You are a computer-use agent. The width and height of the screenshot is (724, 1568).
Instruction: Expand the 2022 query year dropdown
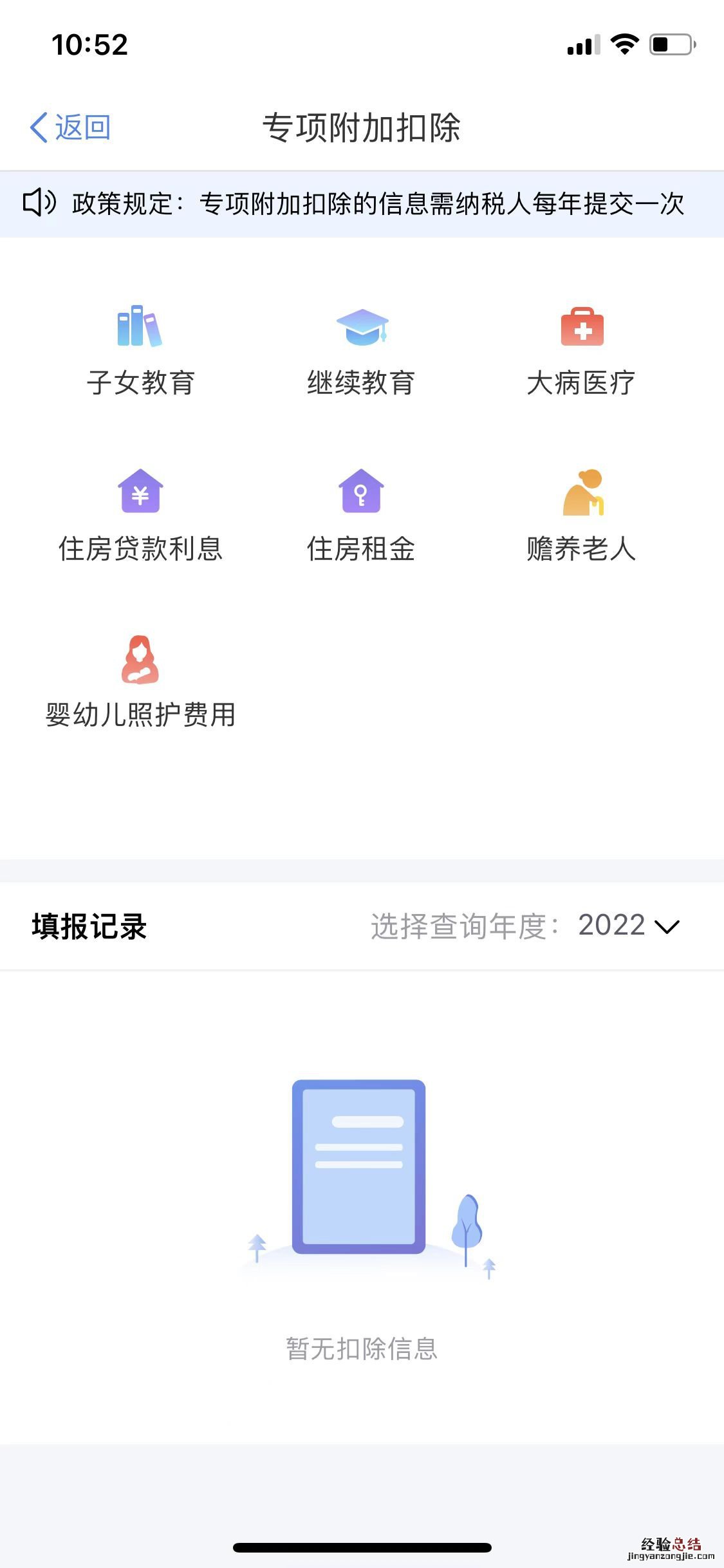pyautogui.click(x=628, y=926)
